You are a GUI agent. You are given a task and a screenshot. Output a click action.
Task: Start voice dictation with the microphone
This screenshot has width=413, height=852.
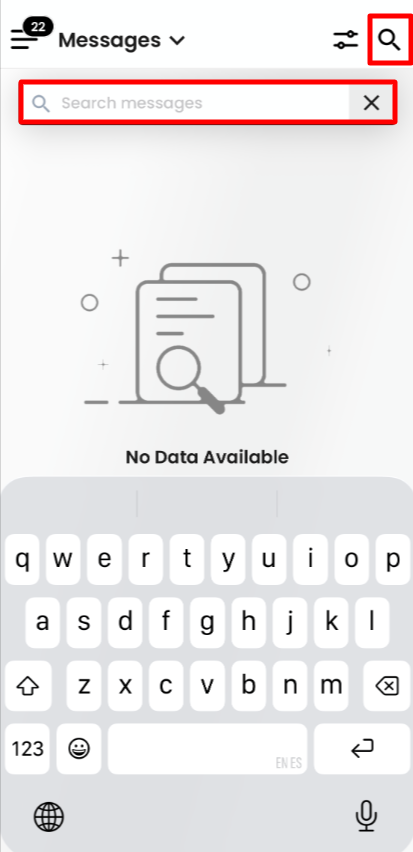366,816
